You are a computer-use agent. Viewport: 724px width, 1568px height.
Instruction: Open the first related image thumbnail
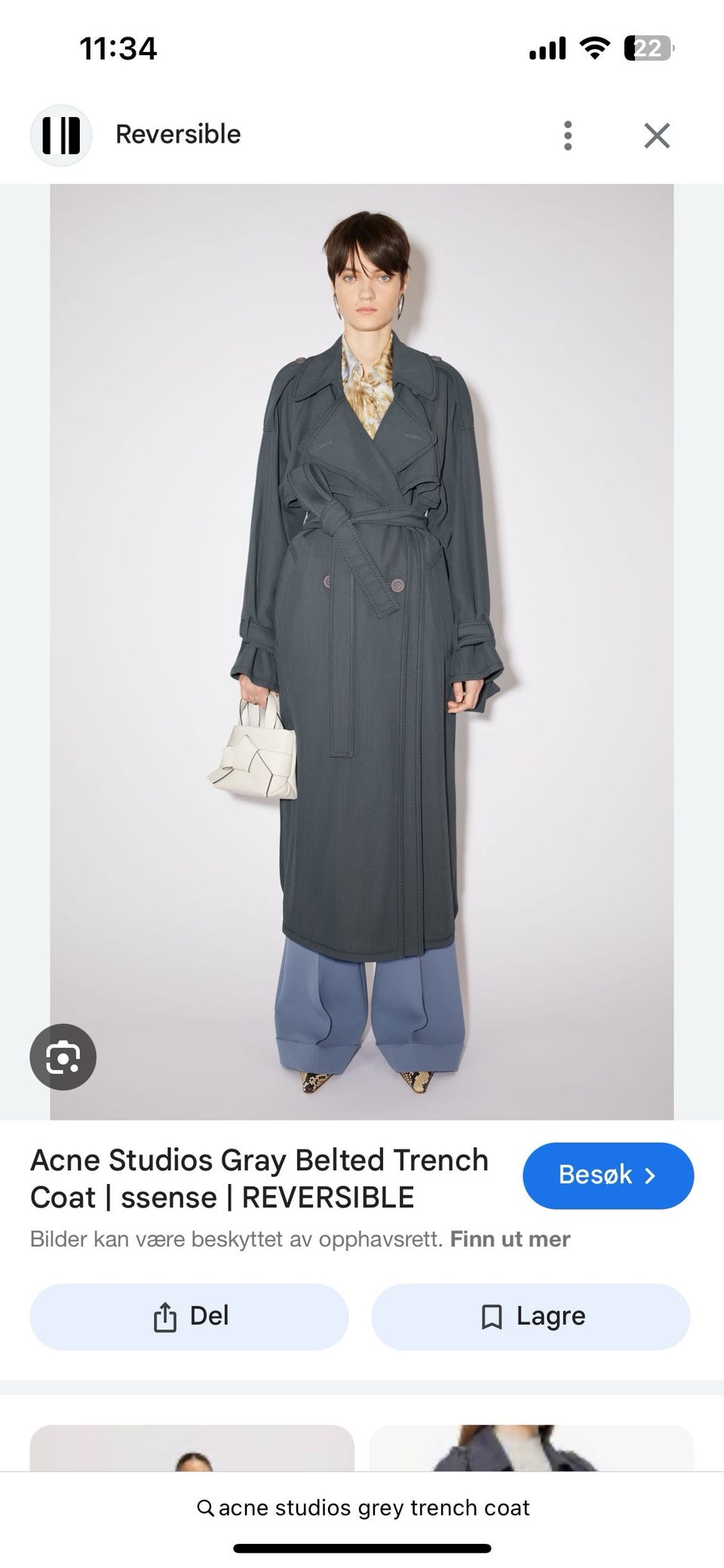tap(192, 1448)
